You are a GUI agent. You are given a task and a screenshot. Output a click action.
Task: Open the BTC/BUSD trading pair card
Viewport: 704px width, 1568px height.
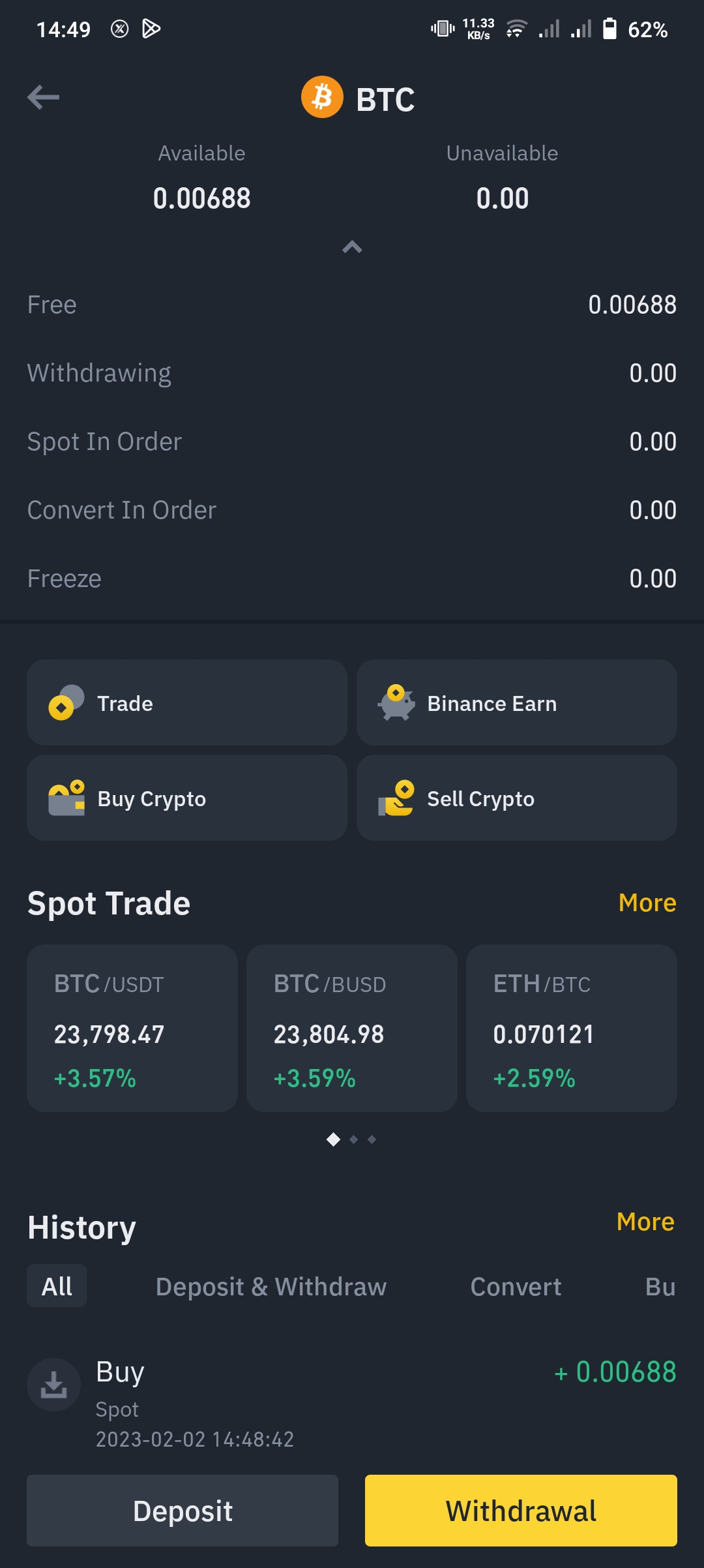click(352, 1028)
